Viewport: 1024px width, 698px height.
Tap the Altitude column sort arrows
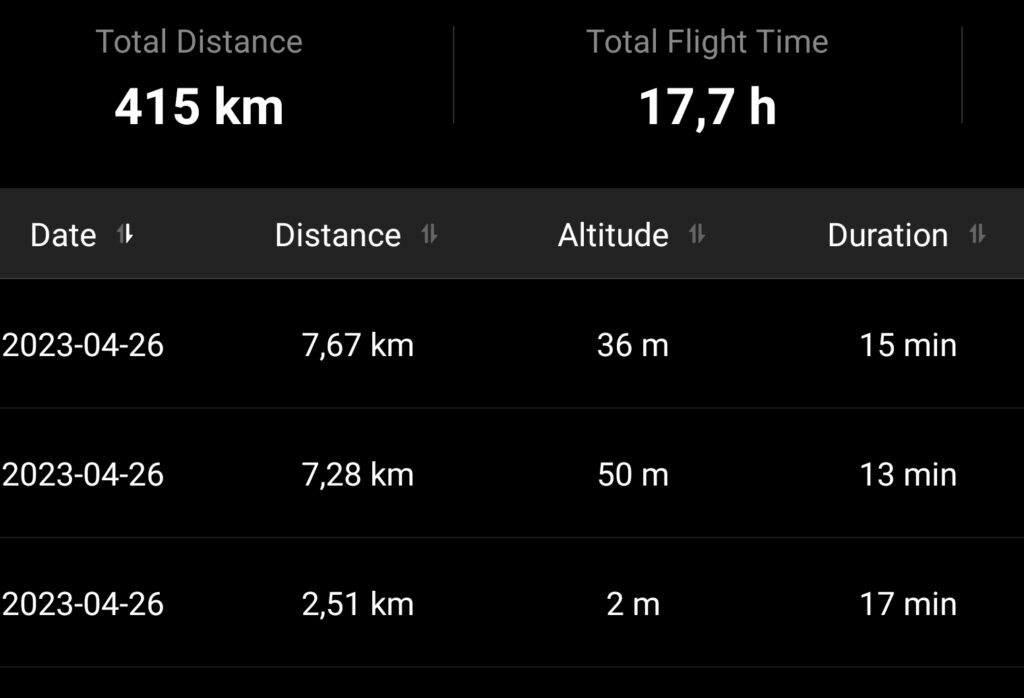[x=697, y=235]
